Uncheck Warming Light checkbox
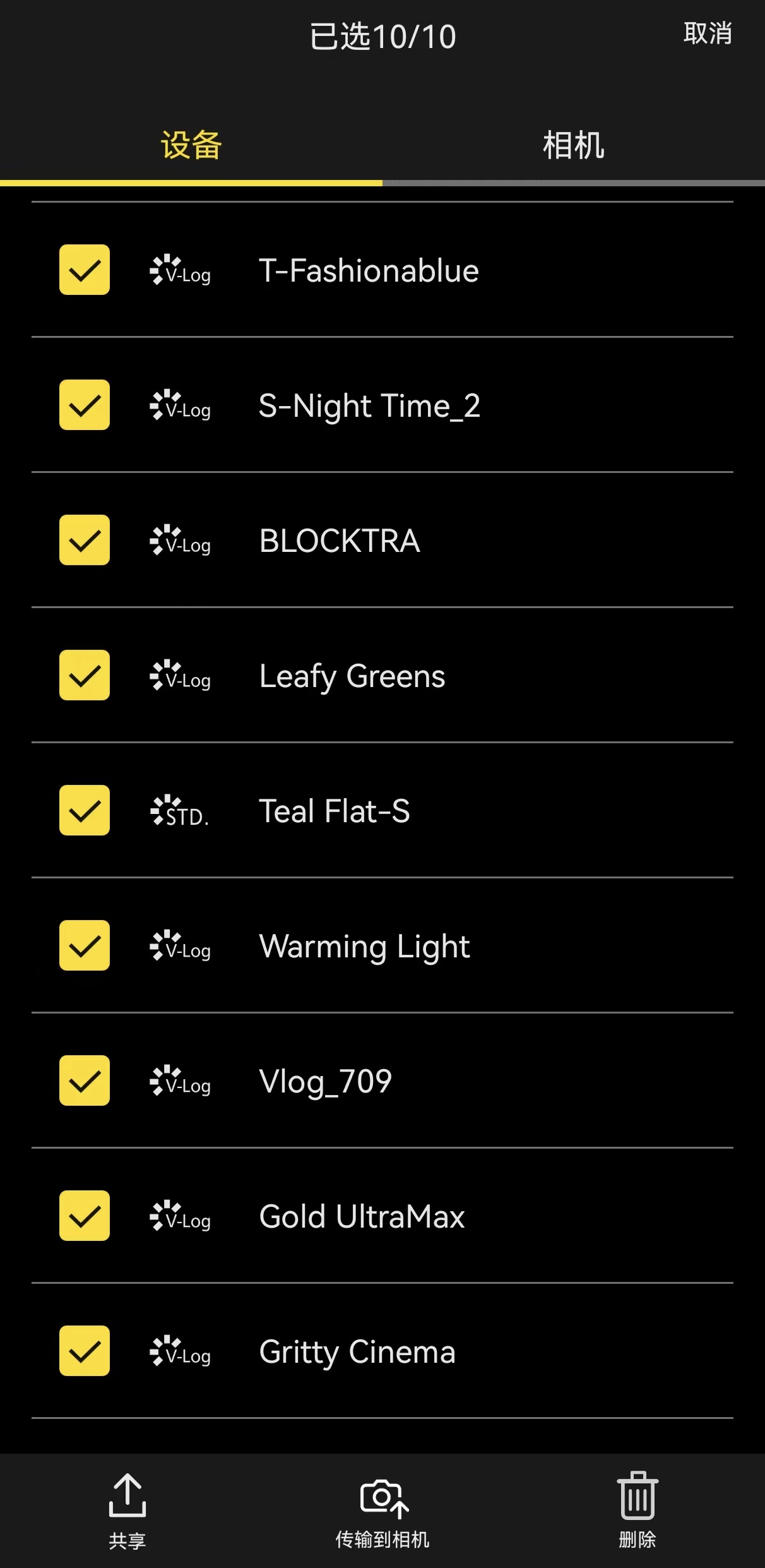The height and width of the screenshot is (1568, 765). [85, 945]
